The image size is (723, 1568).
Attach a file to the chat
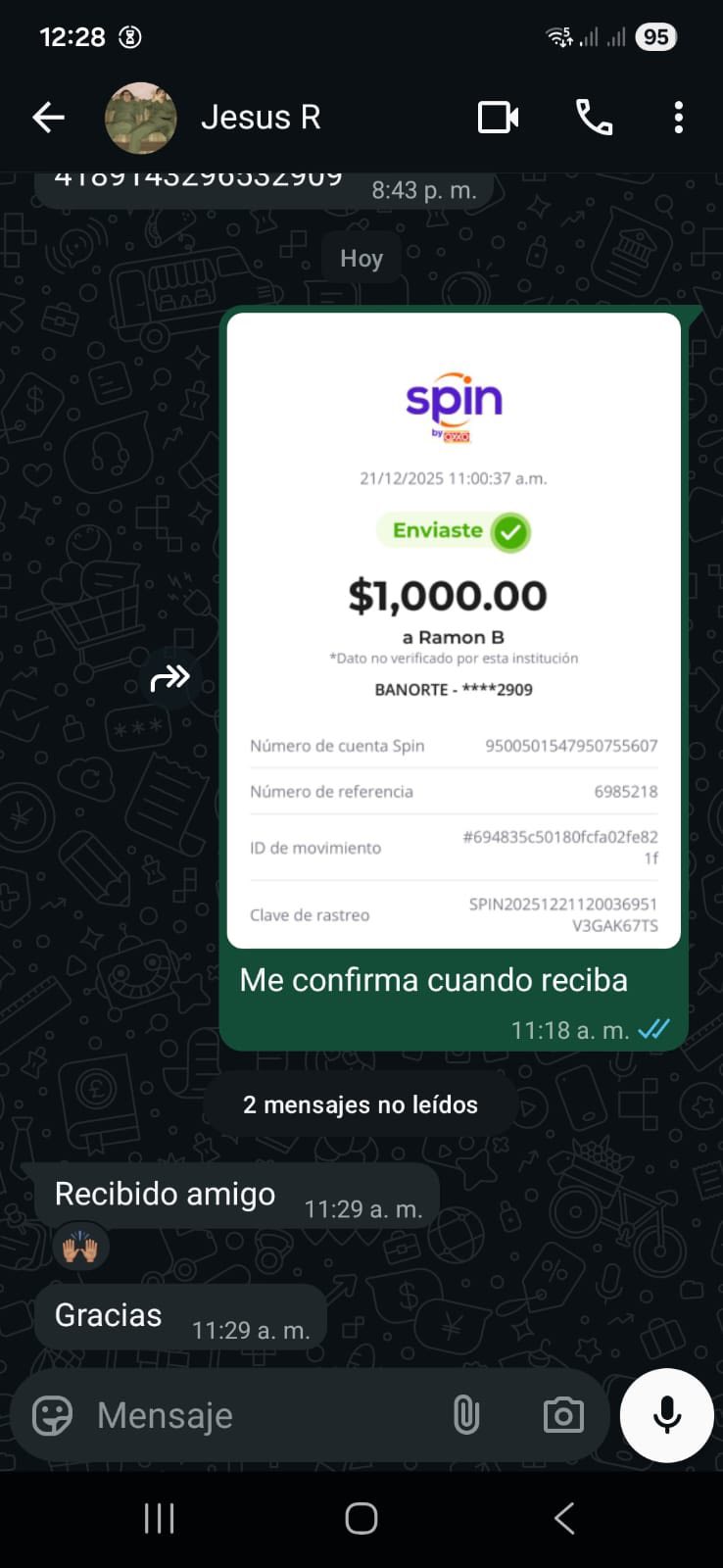tap(466, 1415)
